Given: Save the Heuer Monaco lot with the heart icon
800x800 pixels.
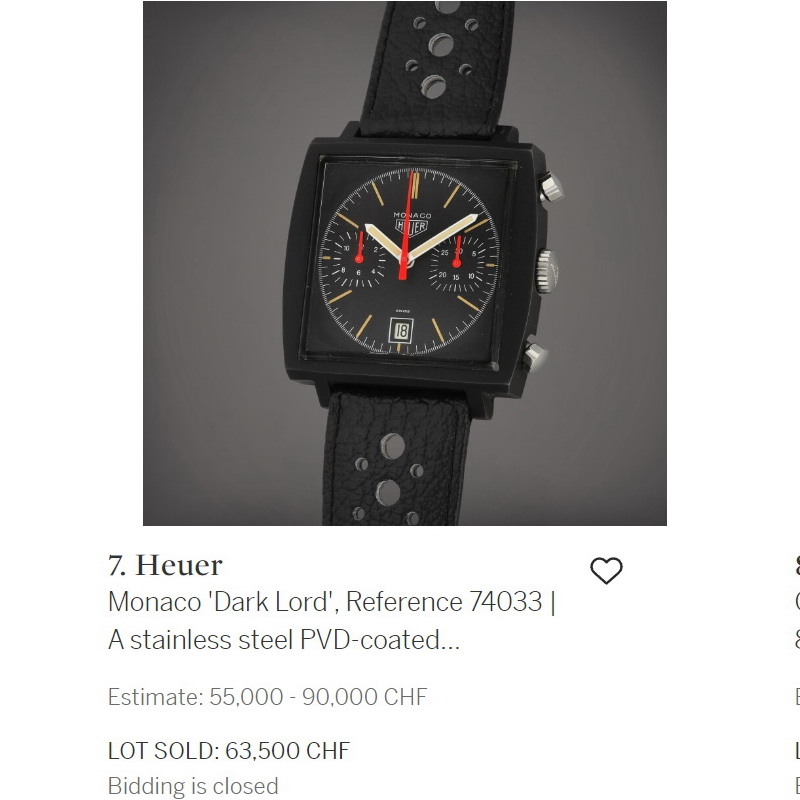Looking at the screenshot, I should 606,571.
